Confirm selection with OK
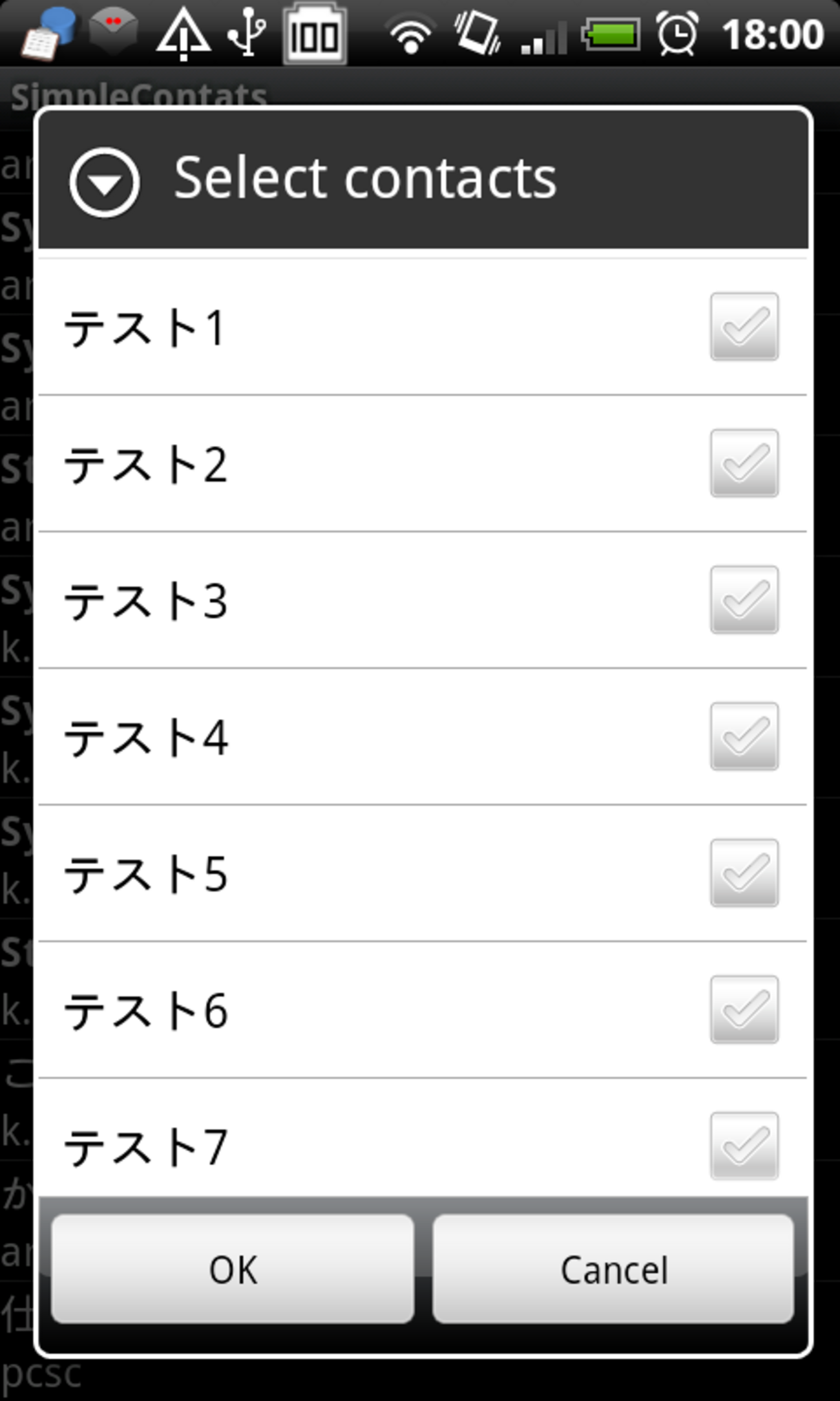 (233, 1268)
